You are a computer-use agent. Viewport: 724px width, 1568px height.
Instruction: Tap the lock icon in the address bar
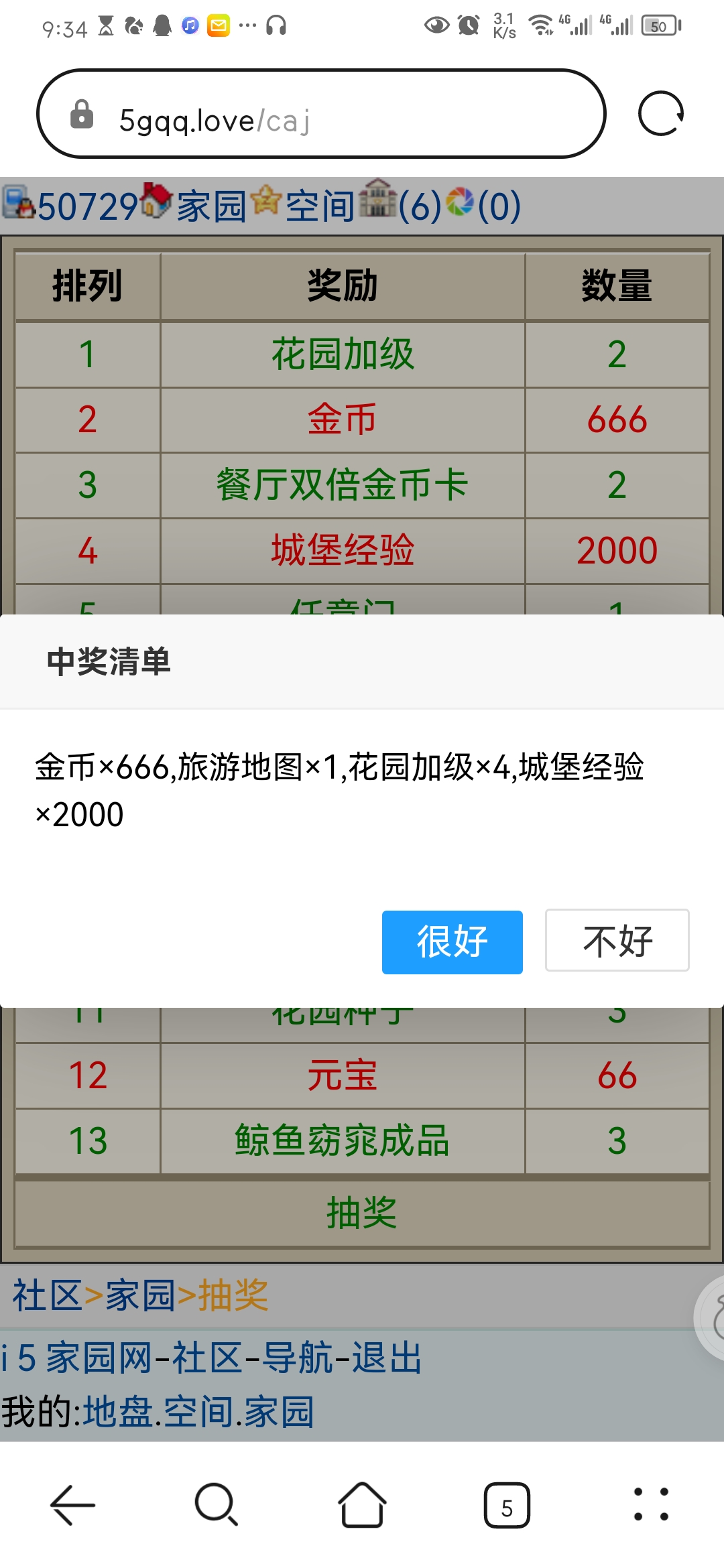pos(82,114)
